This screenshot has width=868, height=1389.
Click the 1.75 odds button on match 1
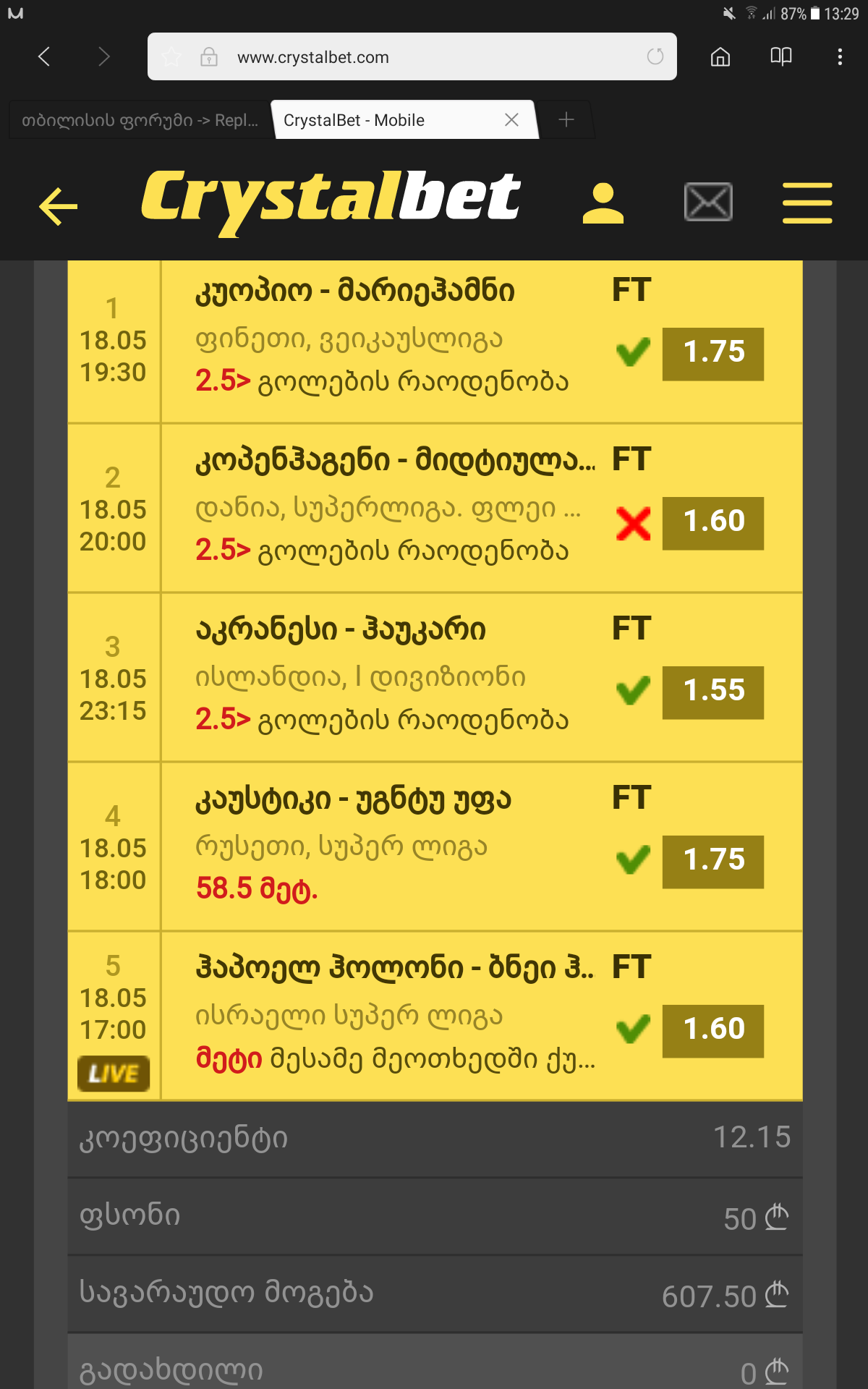(x=712, y=353)
